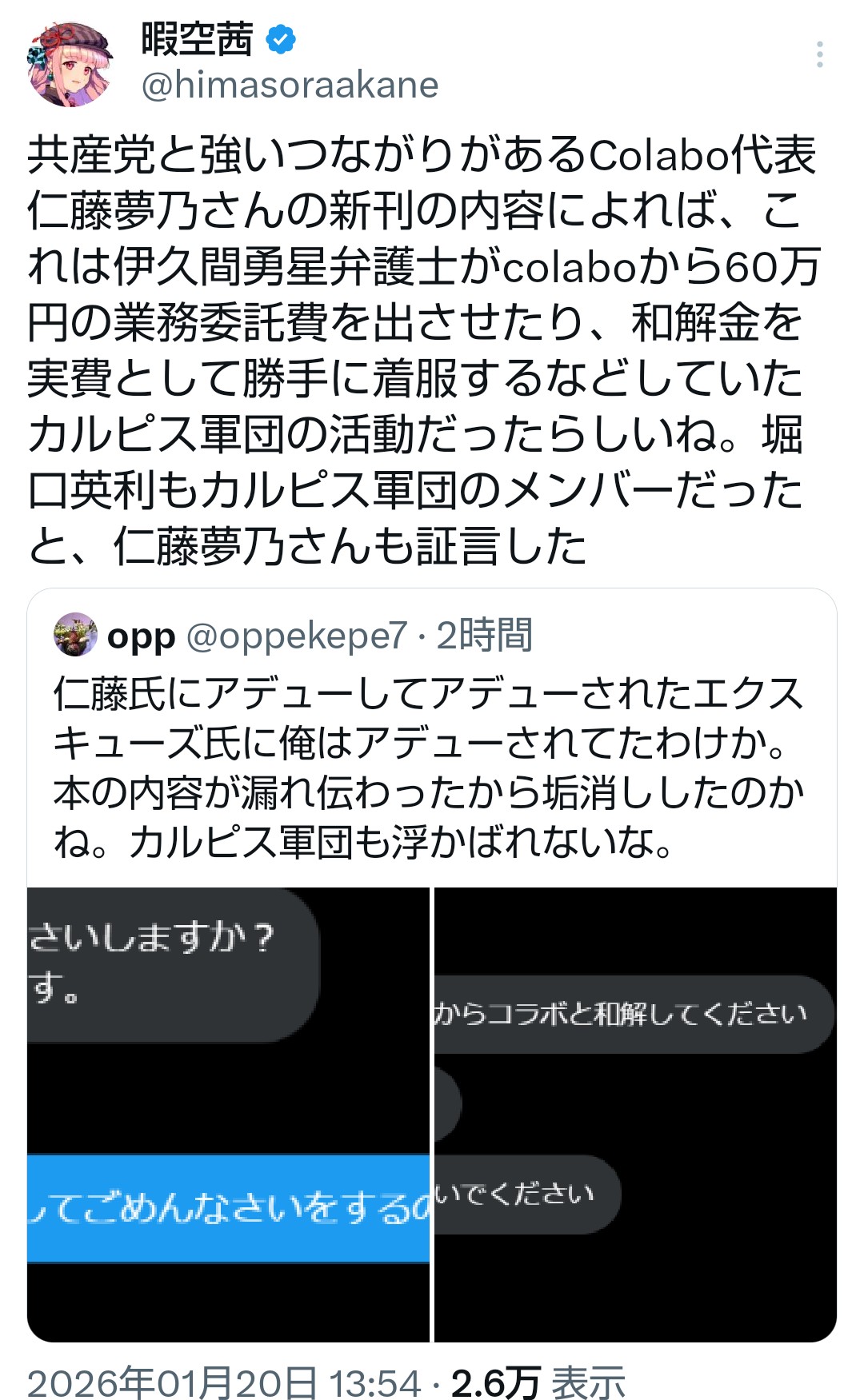The image size is (864, 1400).
Task: Open the three-dot overflow menu
Action: tap(819, 54)
